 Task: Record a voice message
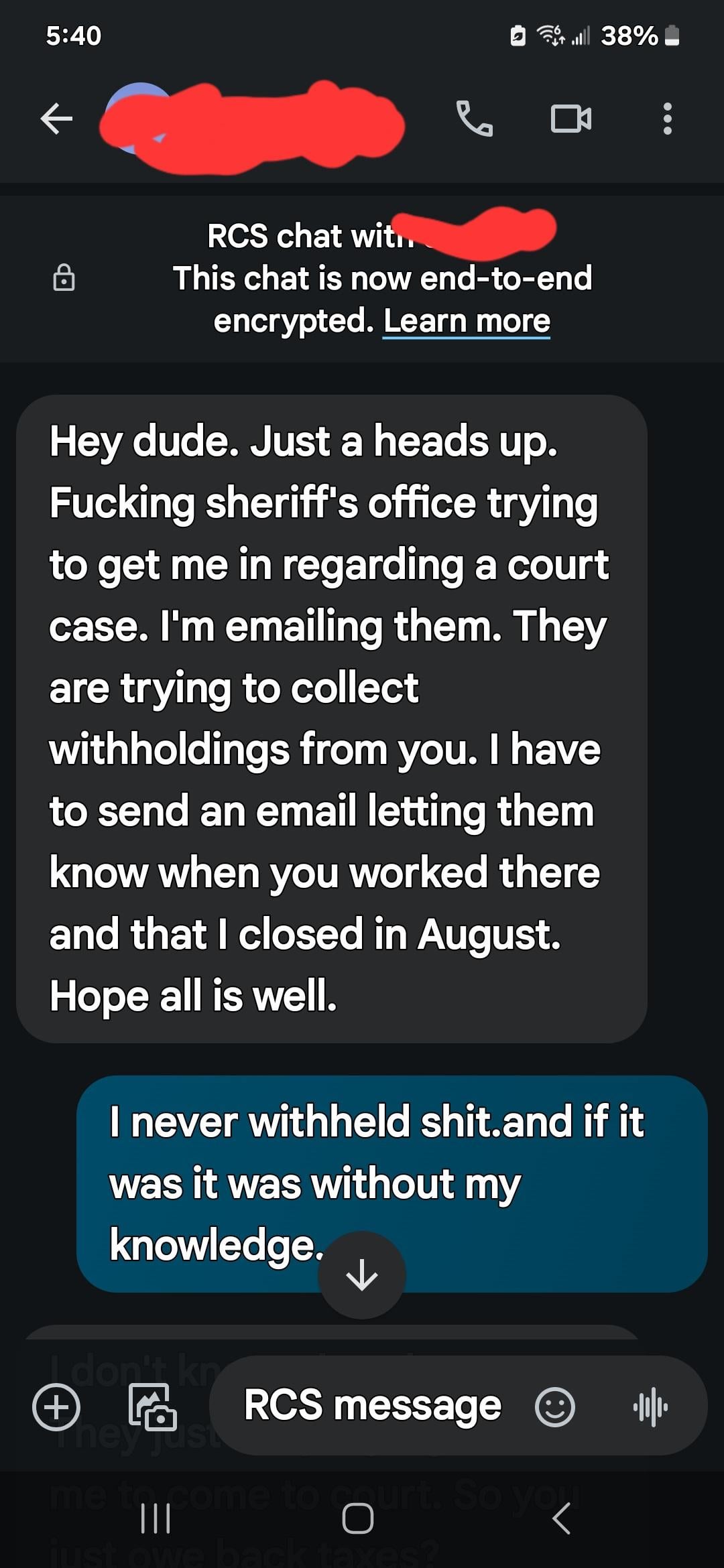(x=650, y=1407)
